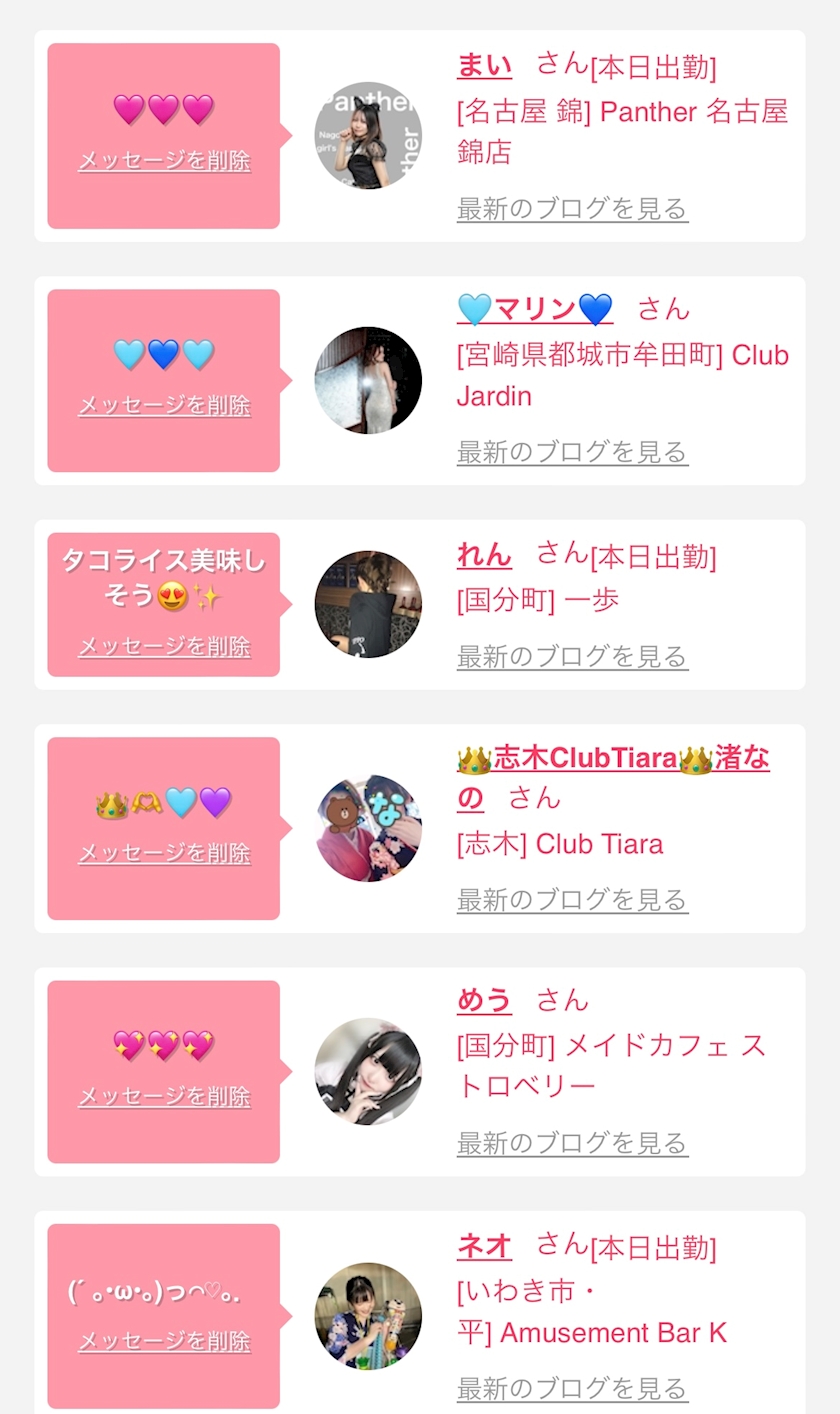Delete the message sent to まい
Screen dimensions: 840x1414
pos(164,160)
